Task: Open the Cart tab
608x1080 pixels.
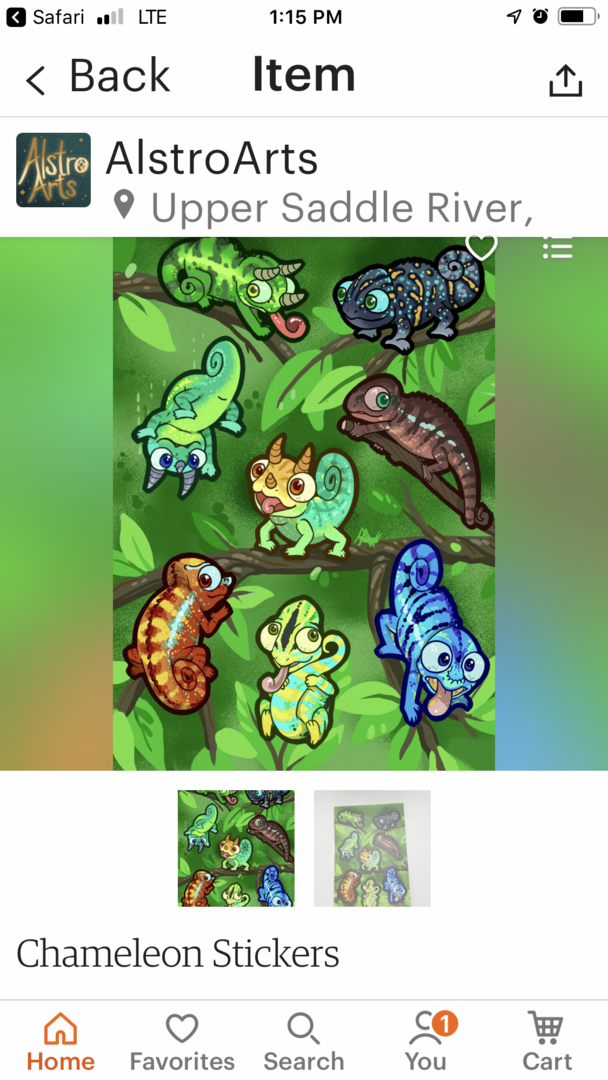Action: coord(547,1041)
